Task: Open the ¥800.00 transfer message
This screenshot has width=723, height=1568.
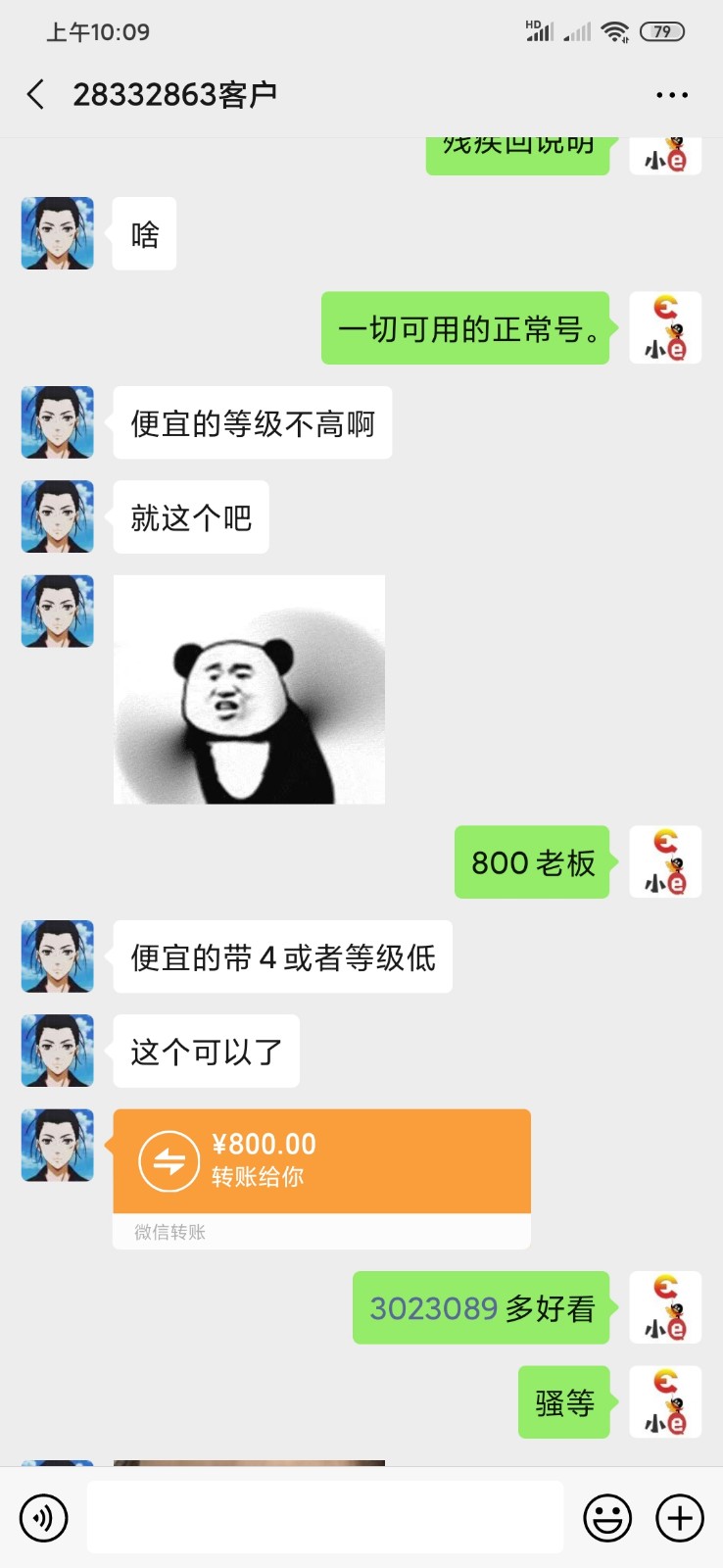Action: point(321,1162)
